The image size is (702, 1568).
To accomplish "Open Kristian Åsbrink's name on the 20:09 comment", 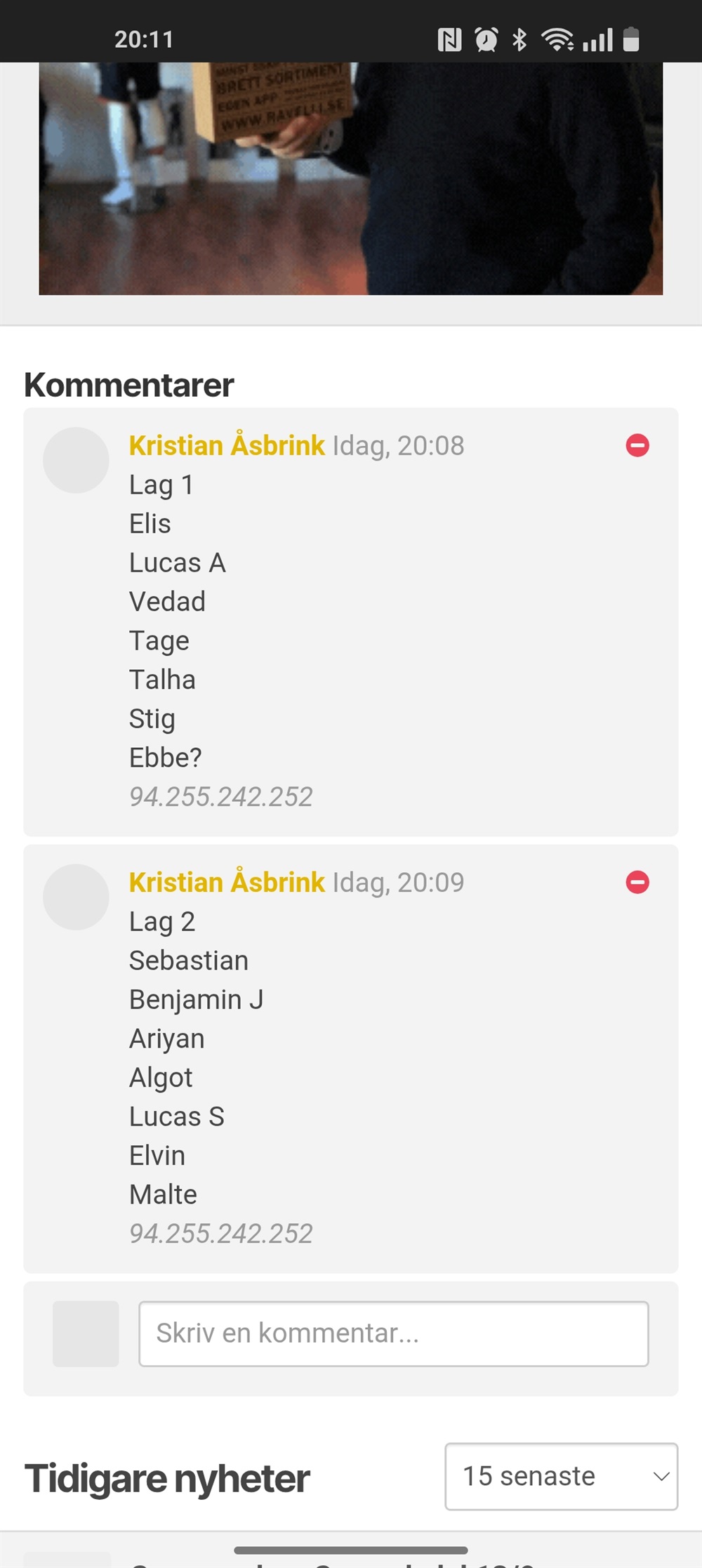I will (227, 882).
